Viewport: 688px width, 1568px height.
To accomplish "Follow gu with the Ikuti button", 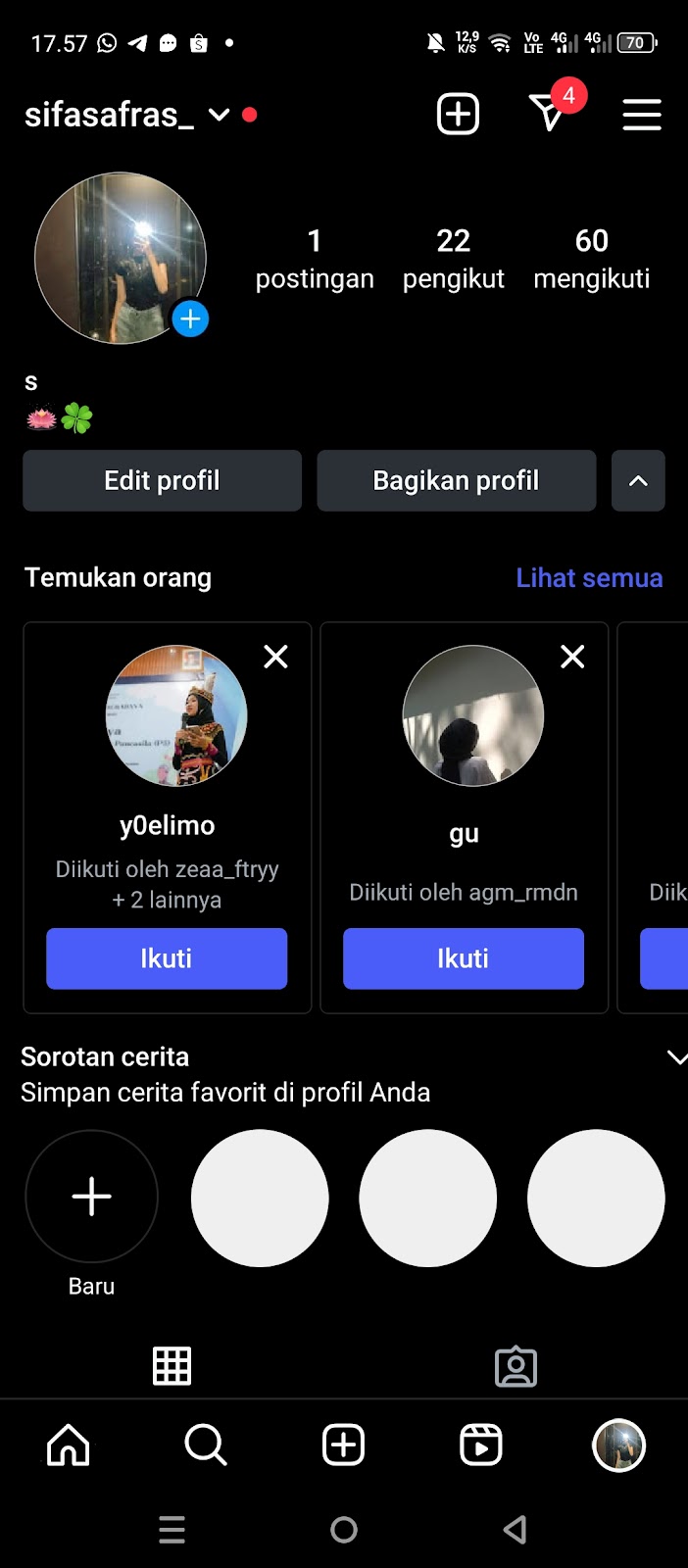I will click(463, 958).
